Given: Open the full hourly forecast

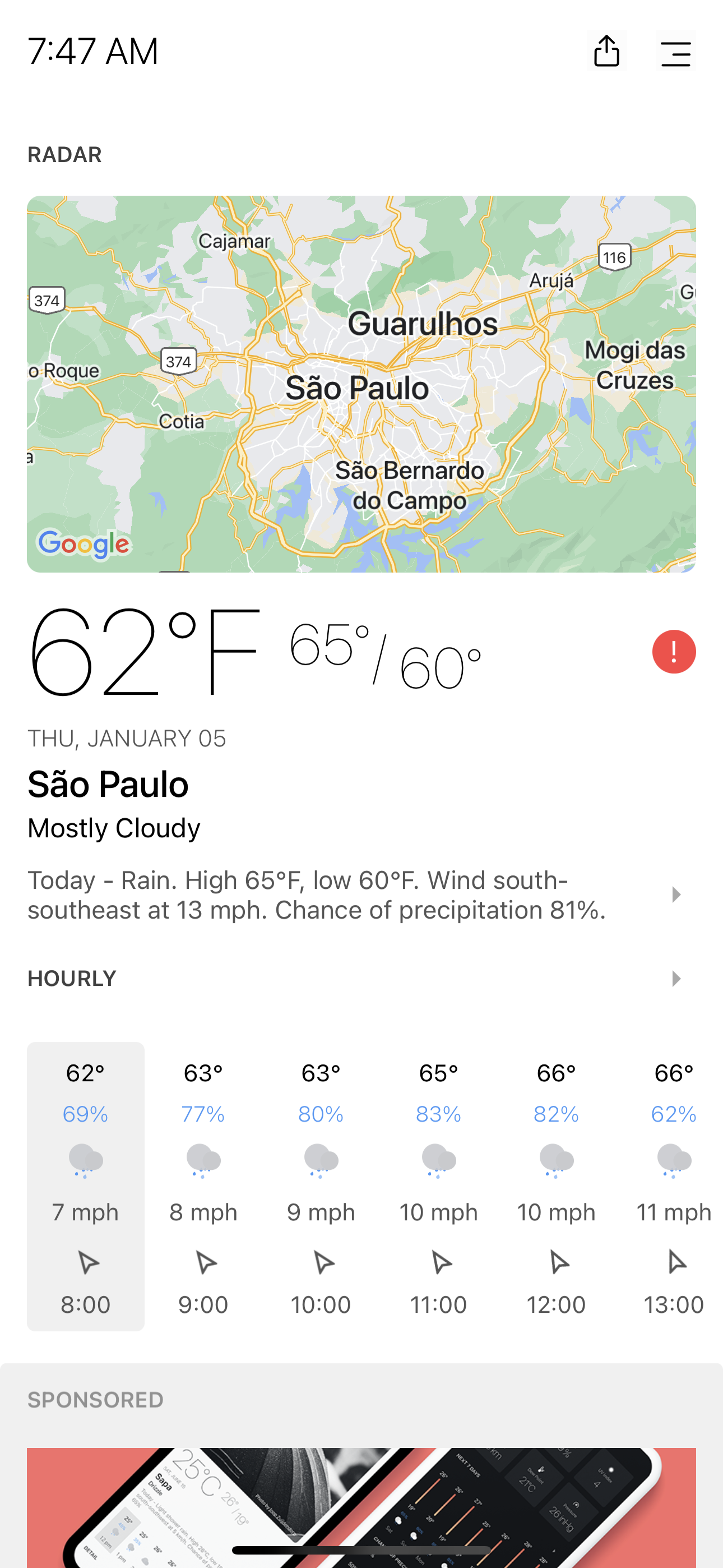Looking at the screenshot, I should [361, 979].
